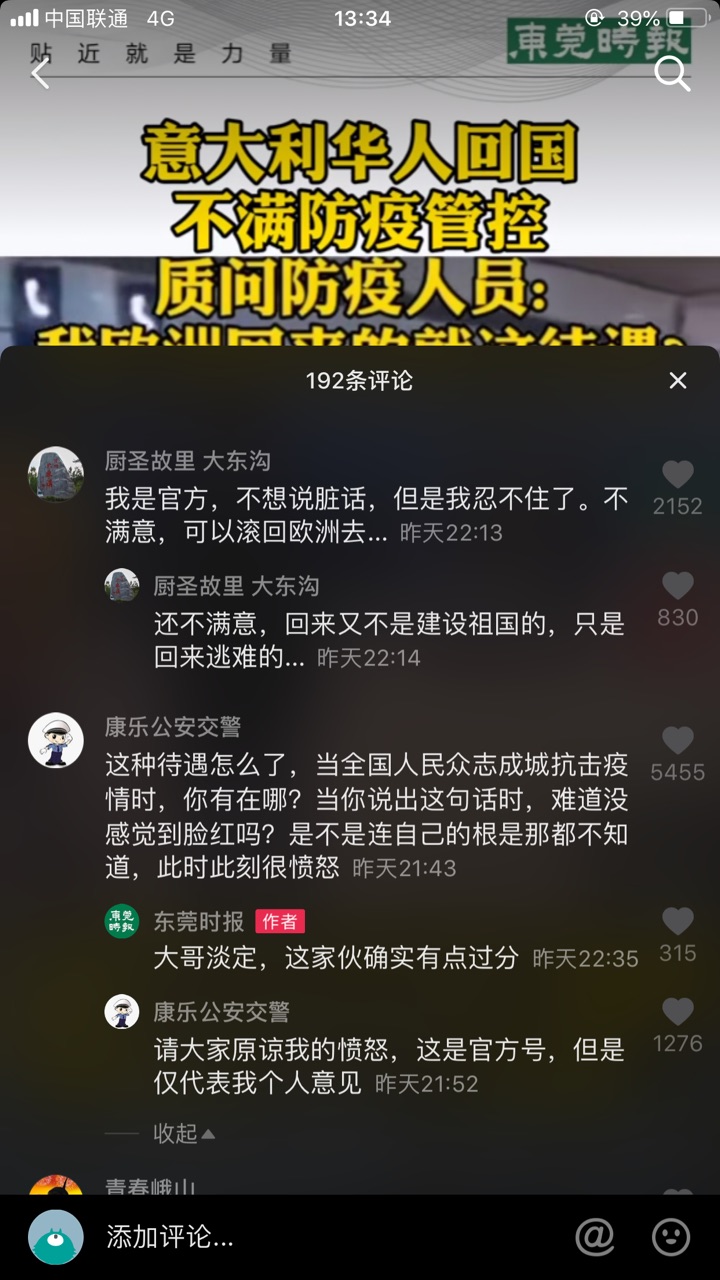The image size is (720, 1280).
Task: Mention someone with the @ icon
Action: tap(595, 1237)
